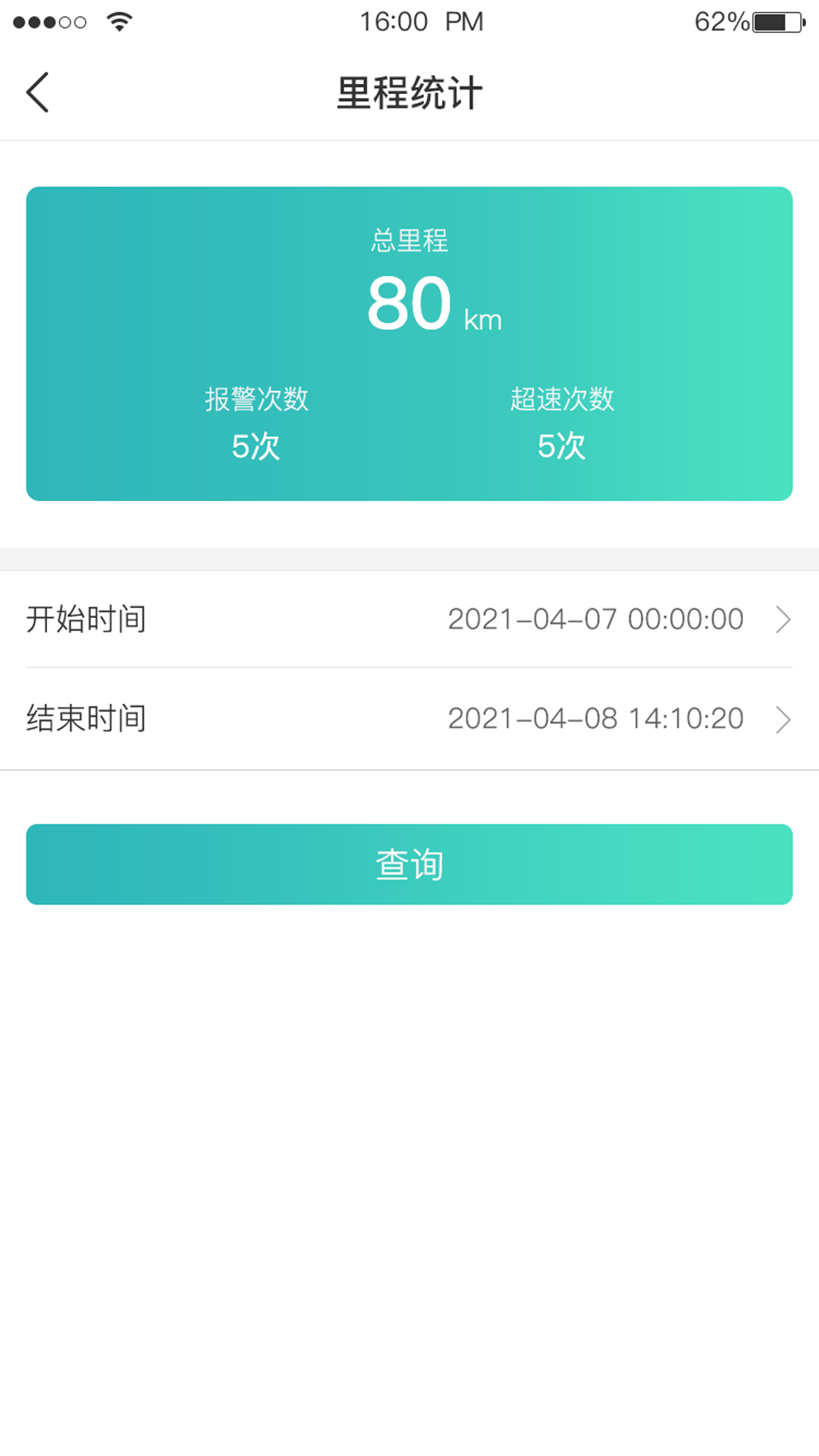Open the 结束时间 date picker row
819x1456 pixels.
click(x=409, y=719)
